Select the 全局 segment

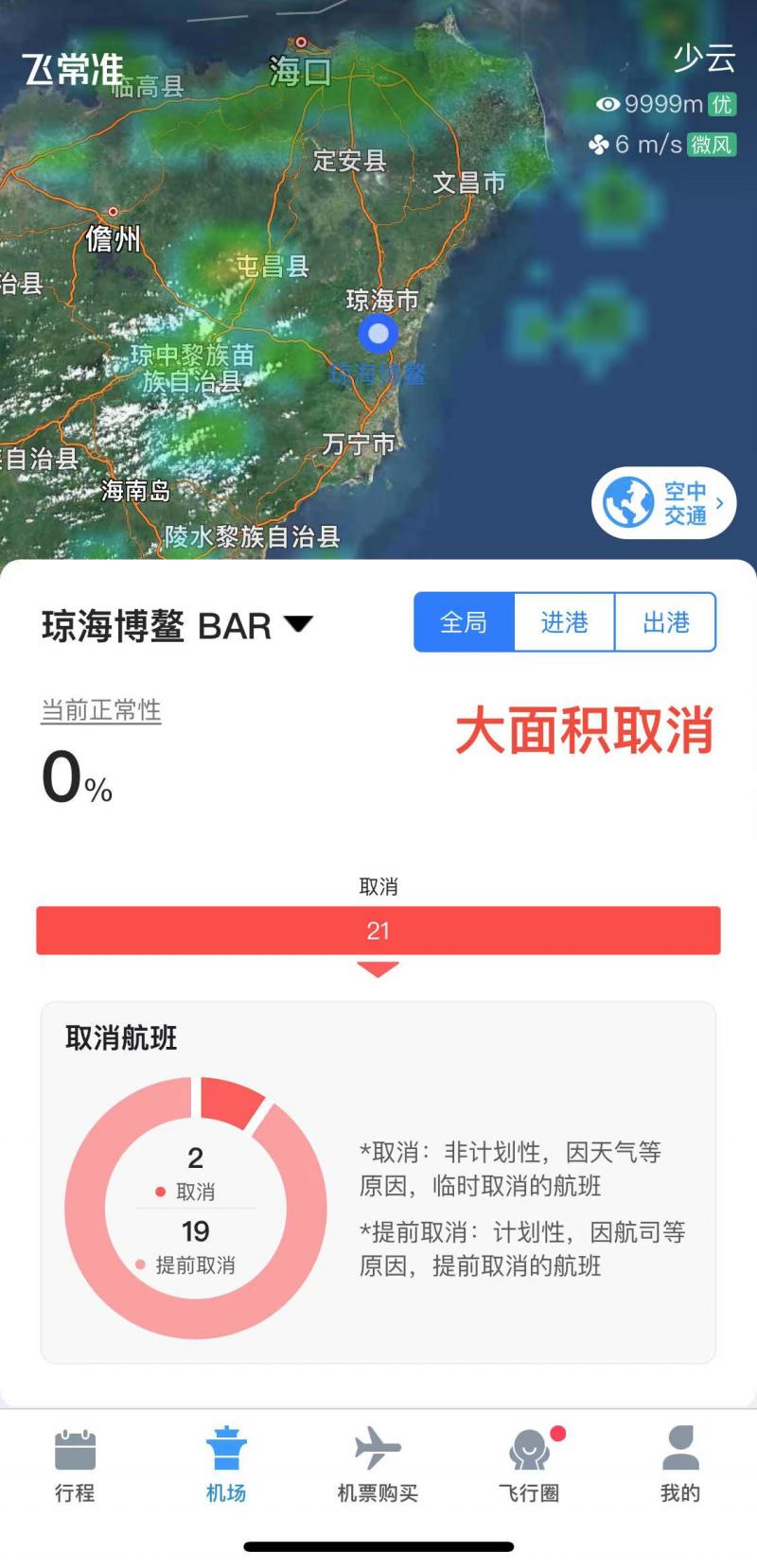[464, 622]
